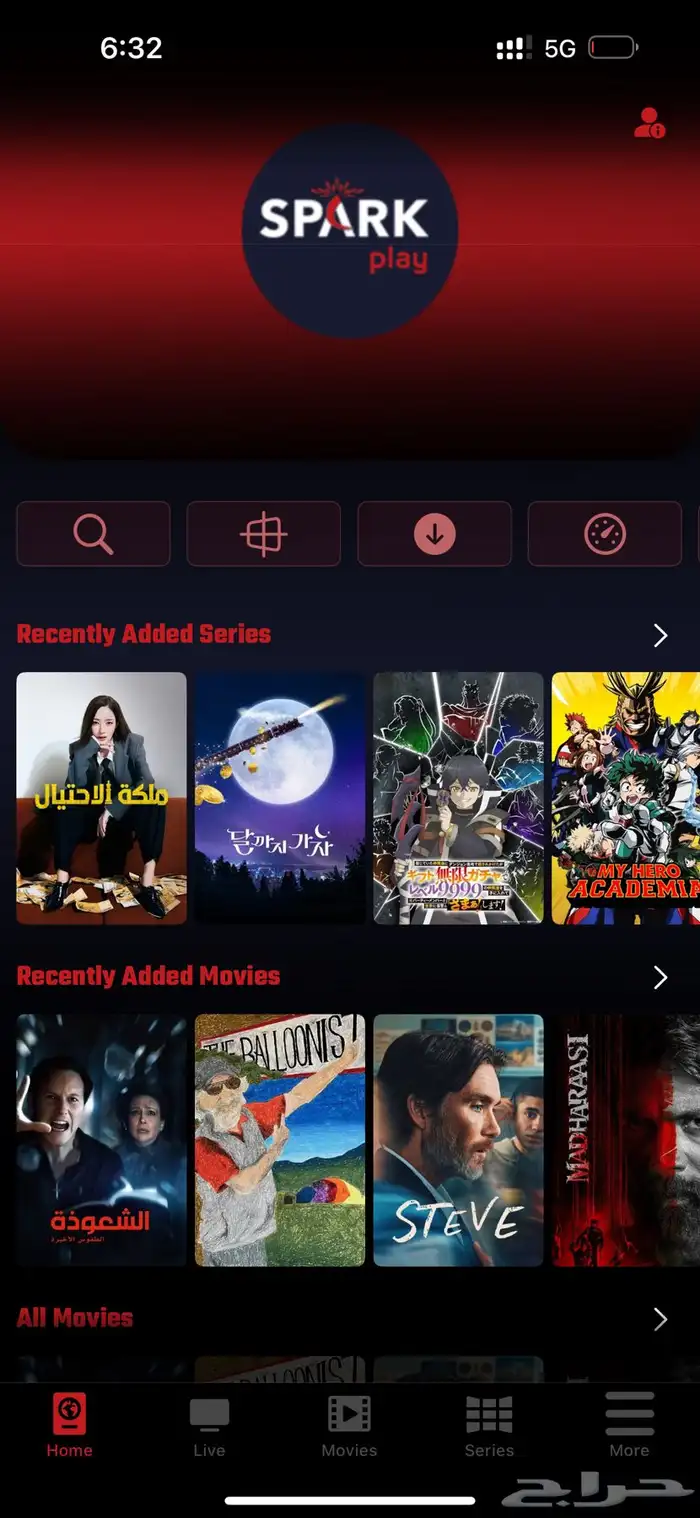The width and height of the screenshot is (700, 1518).
Task: Open the الشعوذة movie poster
Action: (102, 1140)
